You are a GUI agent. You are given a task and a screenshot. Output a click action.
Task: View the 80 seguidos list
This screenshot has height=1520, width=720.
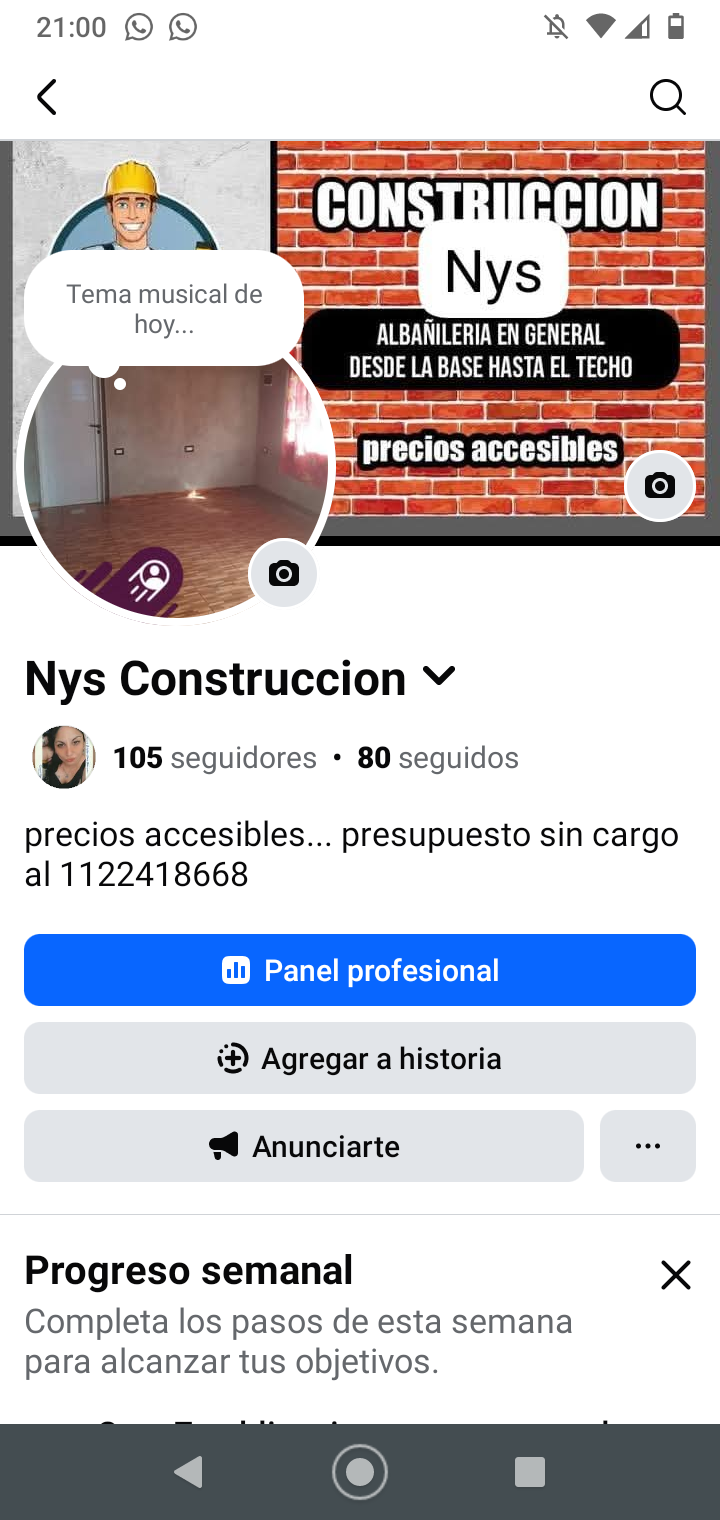coord(438,758)
